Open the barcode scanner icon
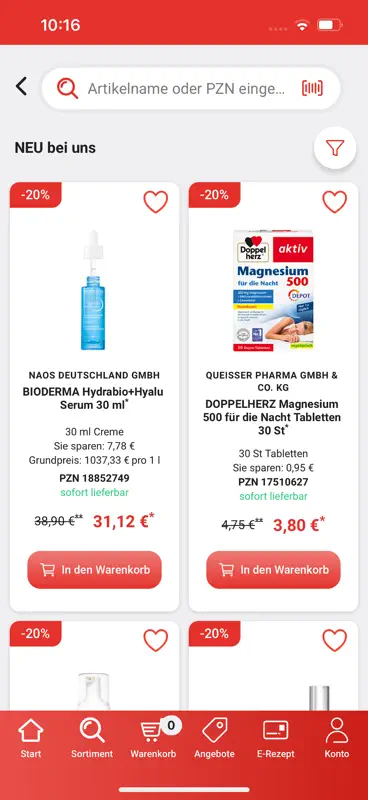 tap(312, 88)
